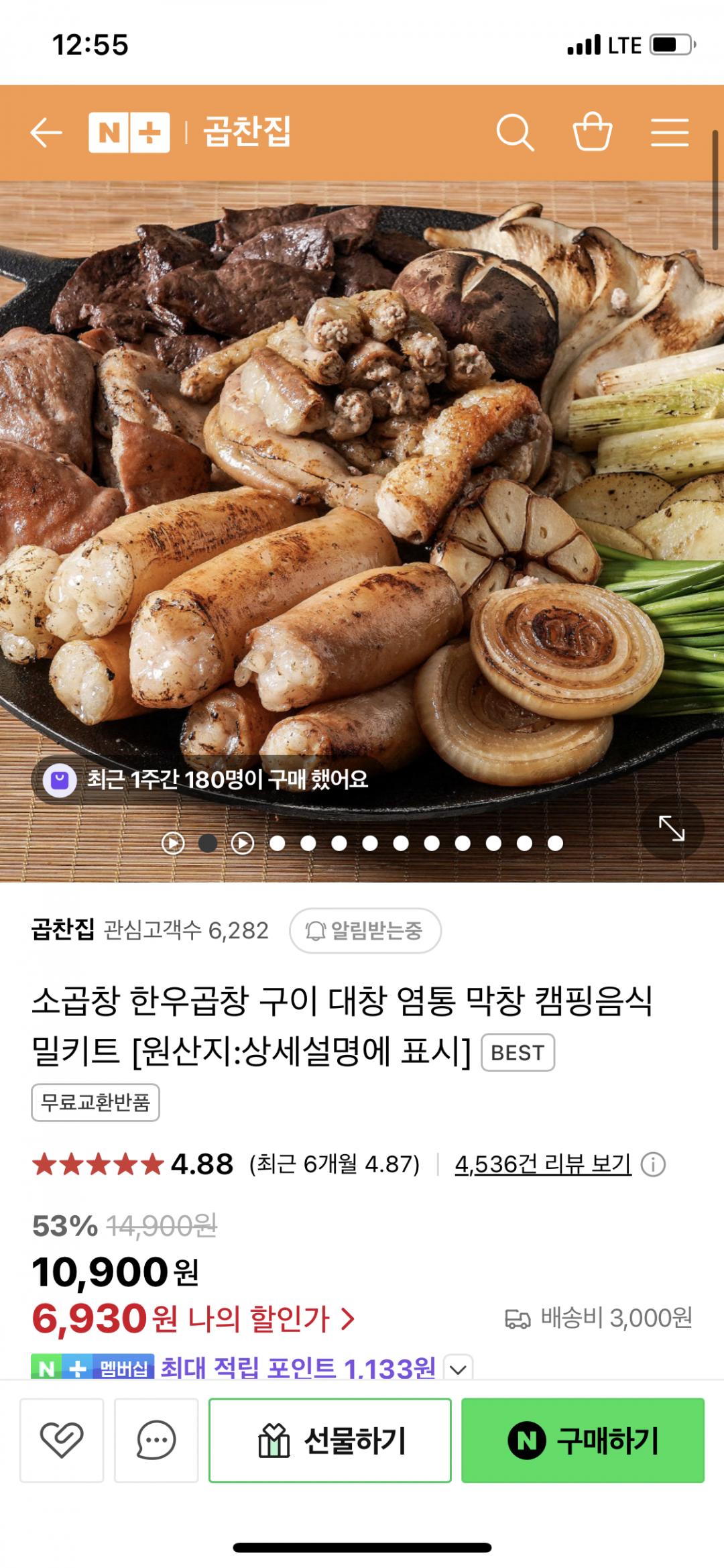Play the first video in the image carousel
The height and width of the screenshot is (1568, 724).
point(173,843)
